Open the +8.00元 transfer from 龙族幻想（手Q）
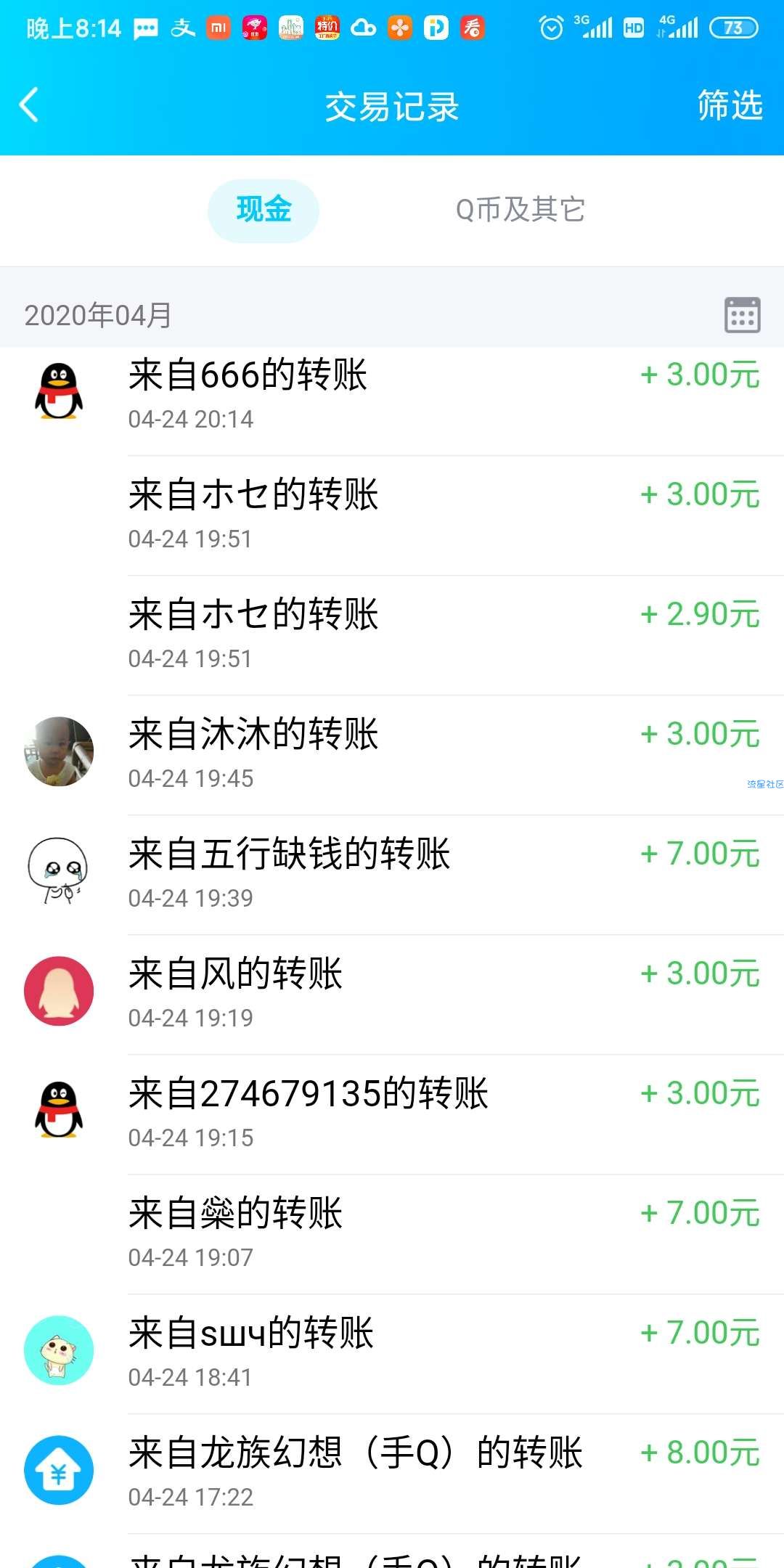This screenshot has width=784, height=1568. coord(392,1474)
